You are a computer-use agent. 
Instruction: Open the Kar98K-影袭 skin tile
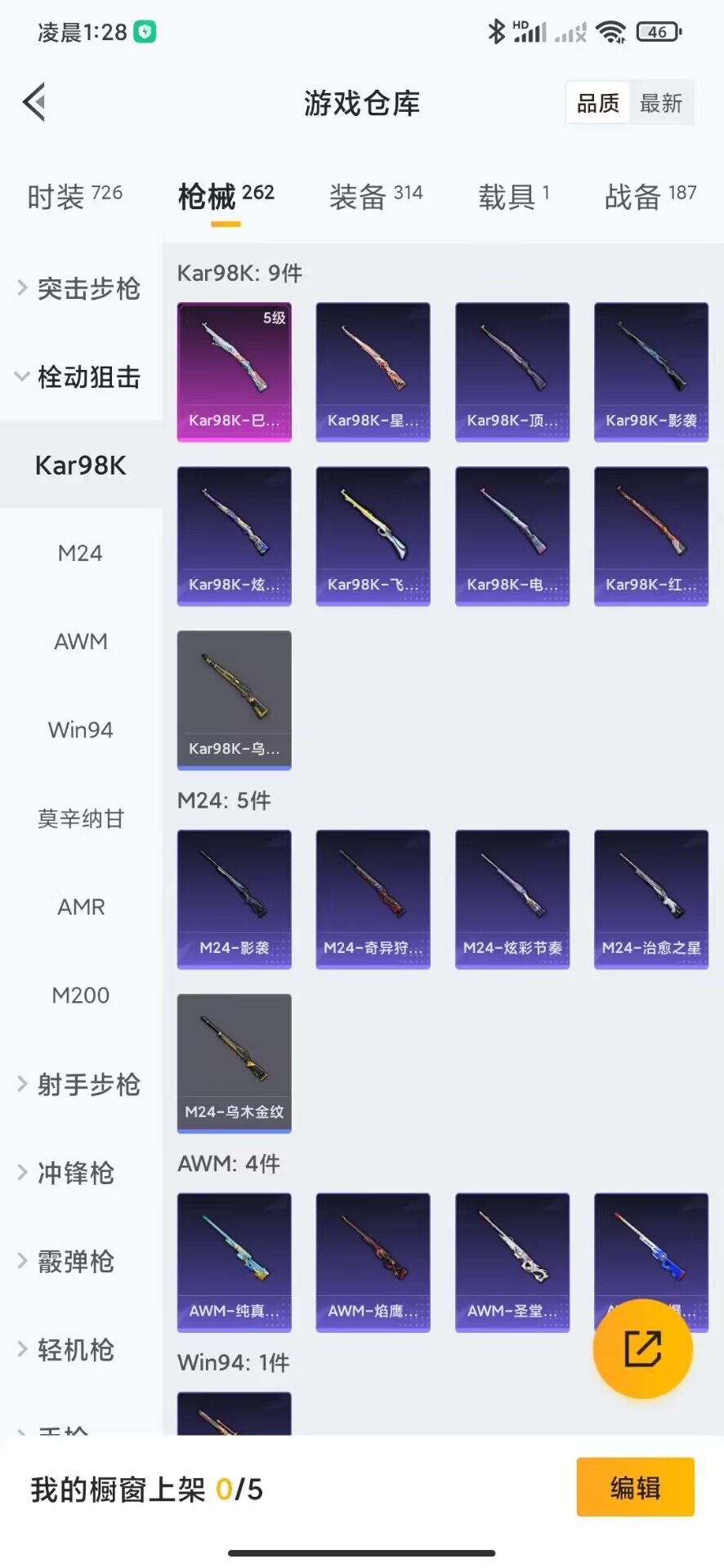651,372
